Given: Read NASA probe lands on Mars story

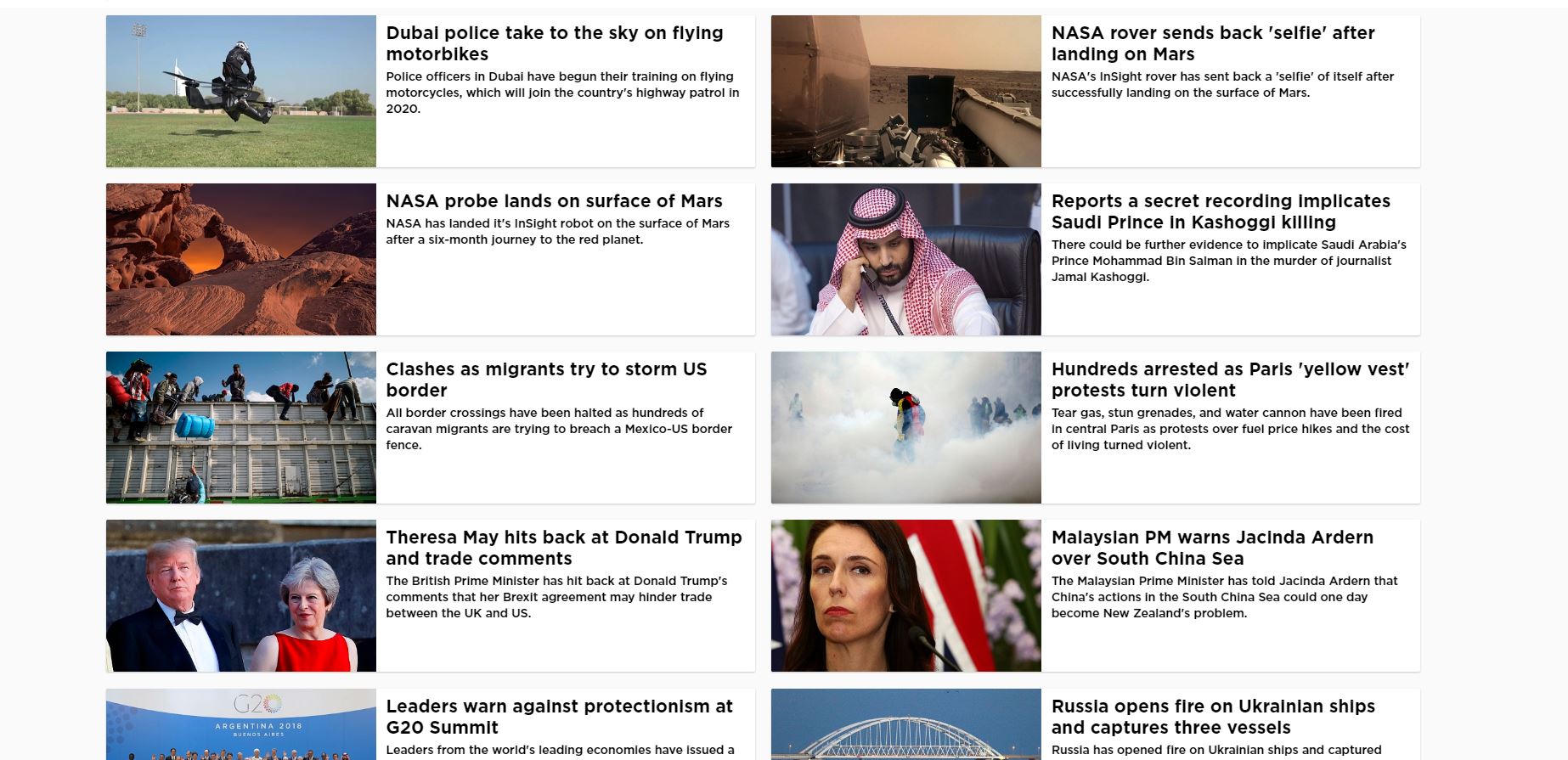Looking at the screenshot, I should [x=554, y=201].
